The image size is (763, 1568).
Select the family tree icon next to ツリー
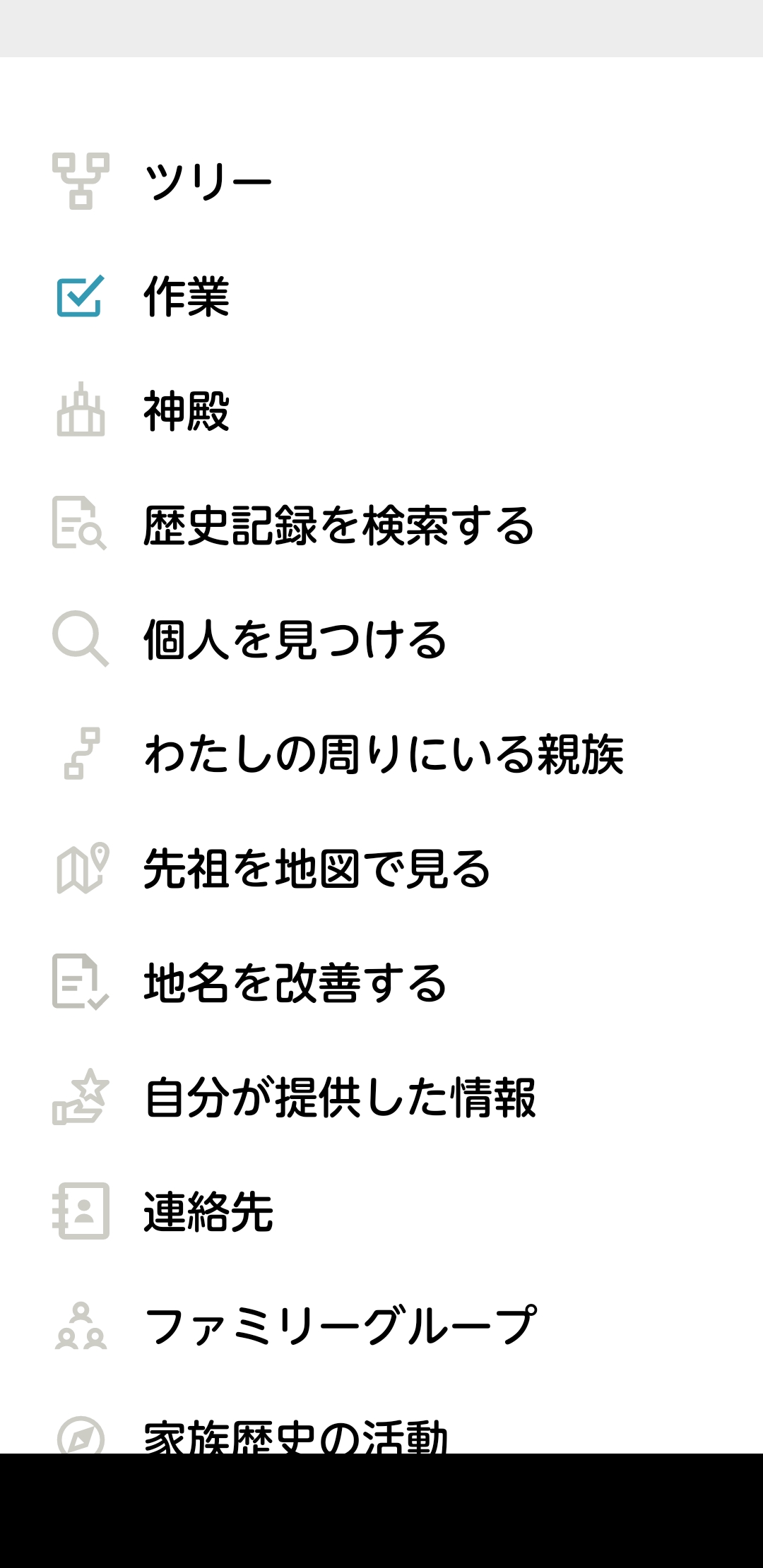click(x=81, y=182)
